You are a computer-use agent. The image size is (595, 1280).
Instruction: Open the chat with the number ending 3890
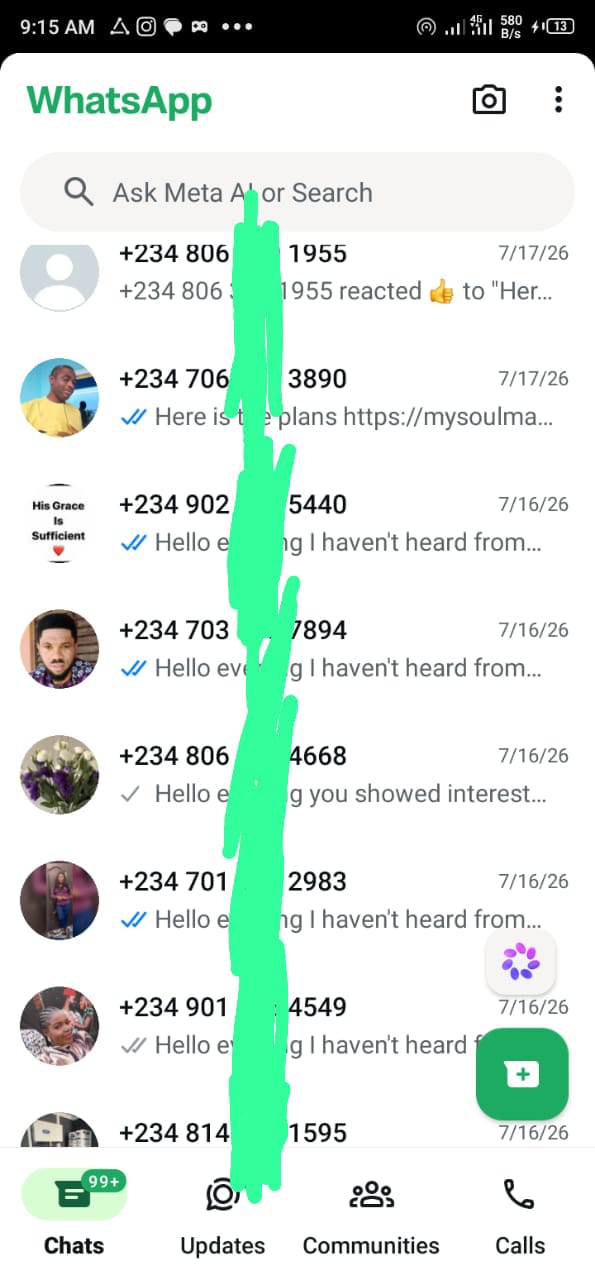click(x=297, y=397)
